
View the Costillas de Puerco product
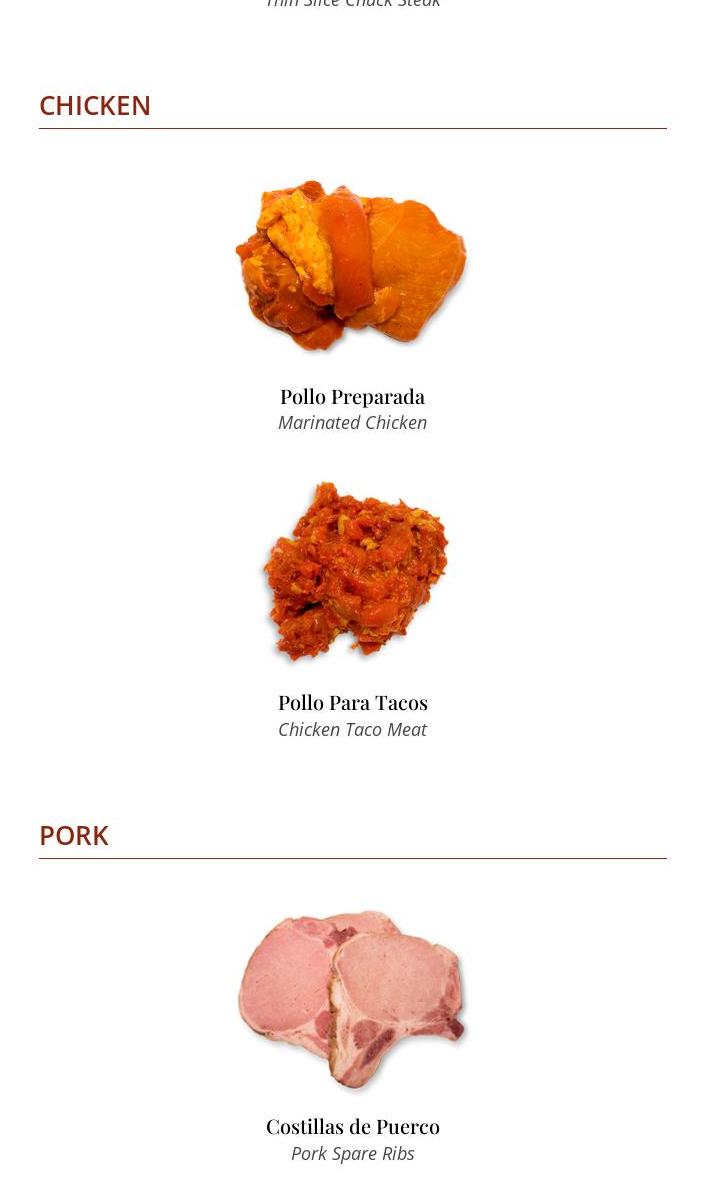click(x=352, y=1126)
